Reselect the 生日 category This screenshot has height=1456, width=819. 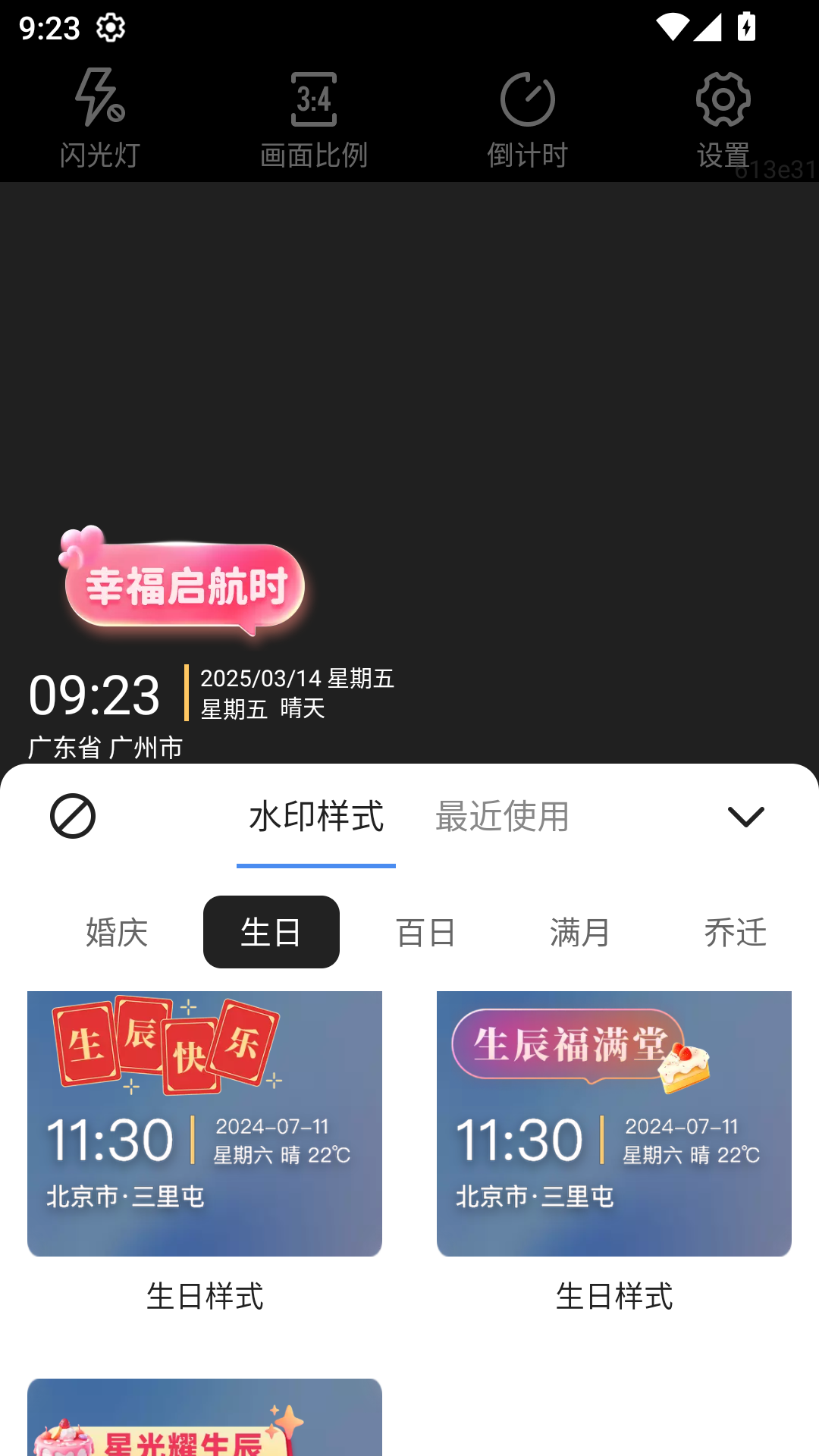pos(271,932)
